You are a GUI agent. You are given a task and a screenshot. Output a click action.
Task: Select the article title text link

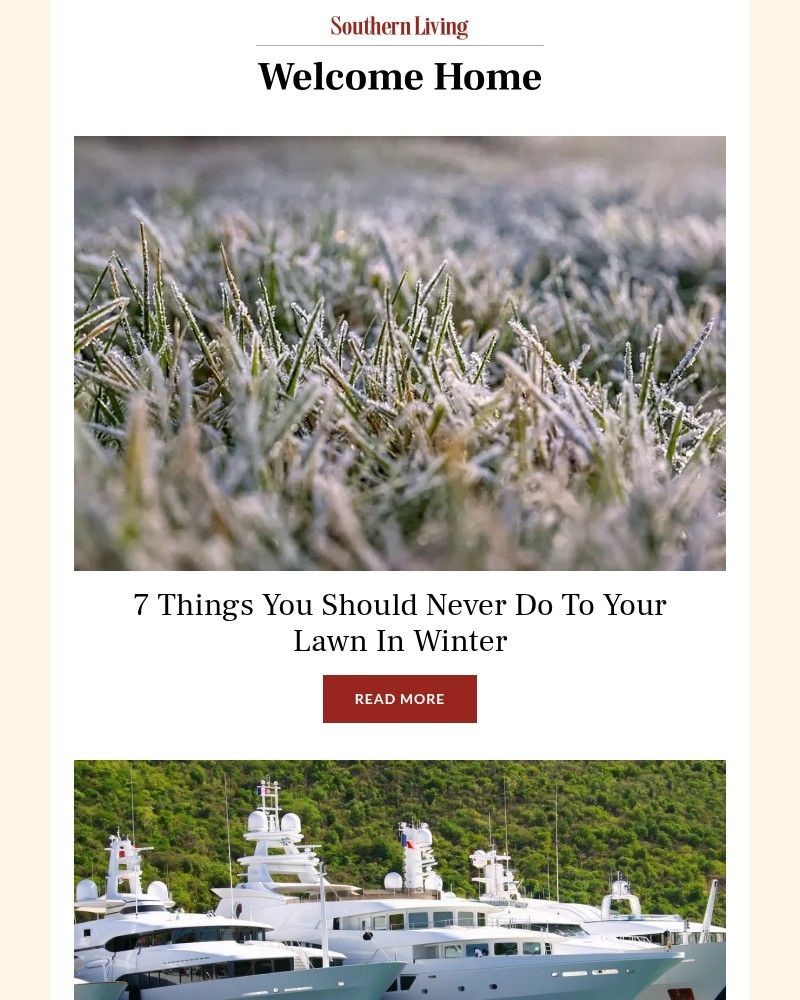[399, 622]
